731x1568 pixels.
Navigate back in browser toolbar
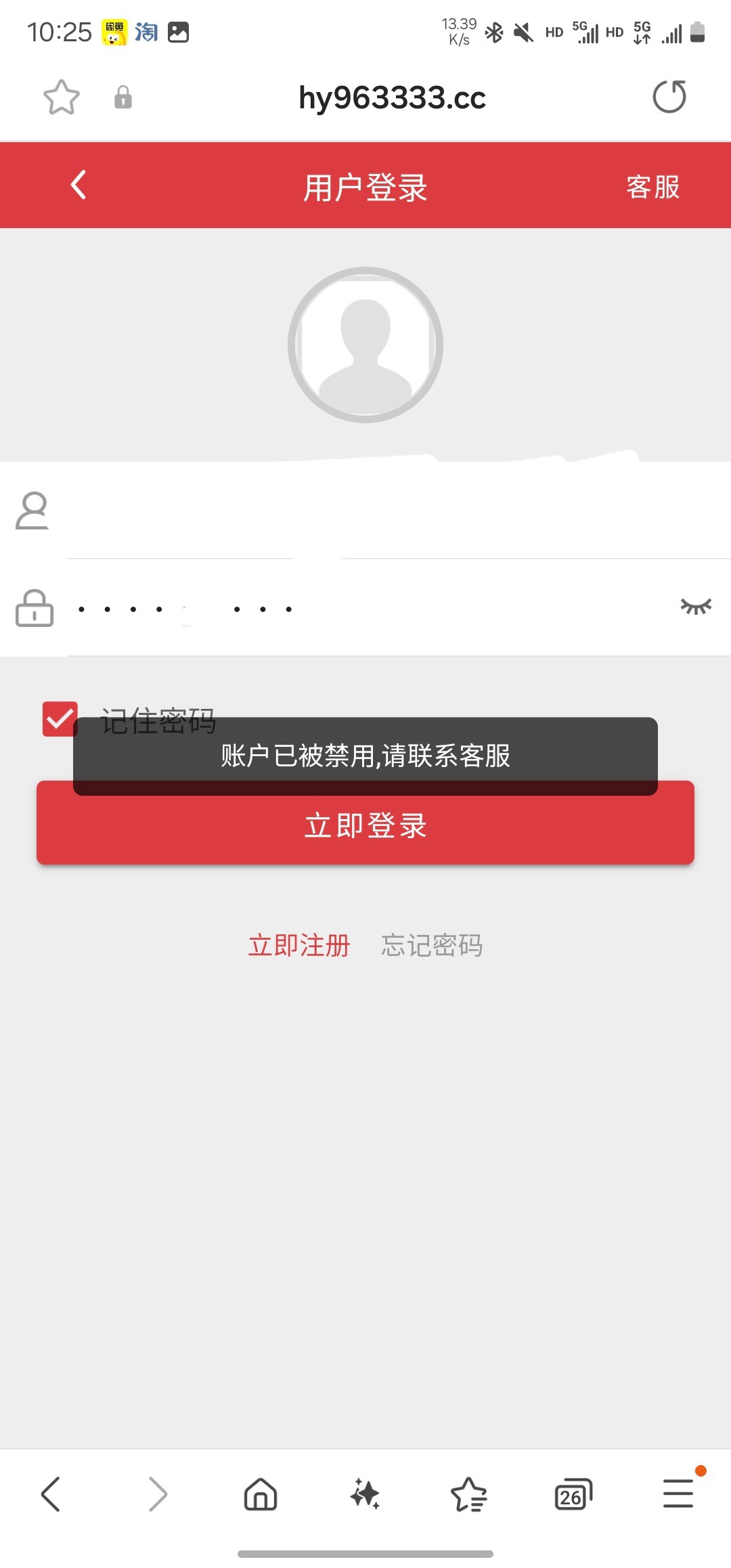click(51, 1494)
